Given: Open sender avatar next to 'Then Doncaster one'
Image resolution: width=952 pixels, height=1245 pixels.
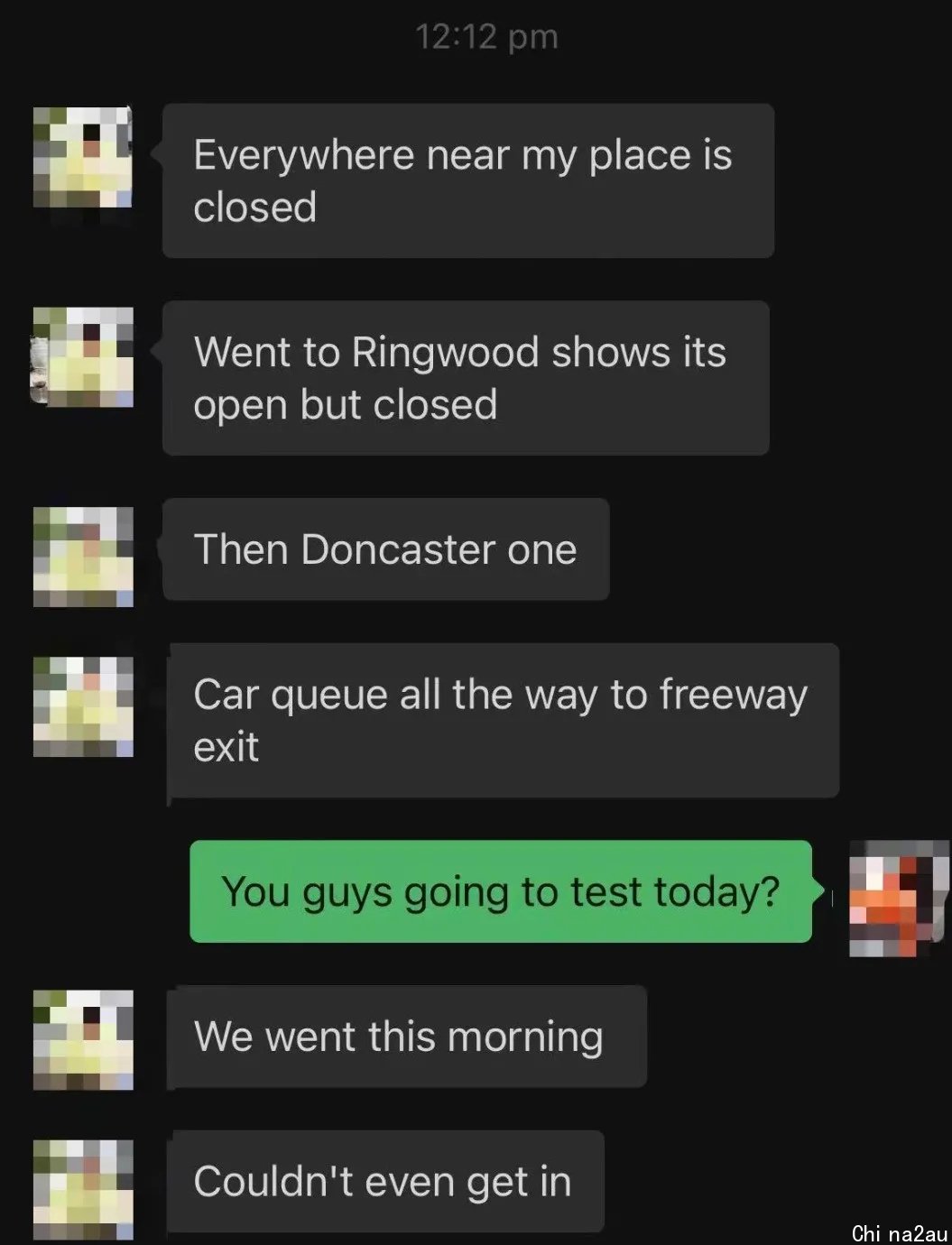Looking at the screenshot, I should (x=83, y=556).
